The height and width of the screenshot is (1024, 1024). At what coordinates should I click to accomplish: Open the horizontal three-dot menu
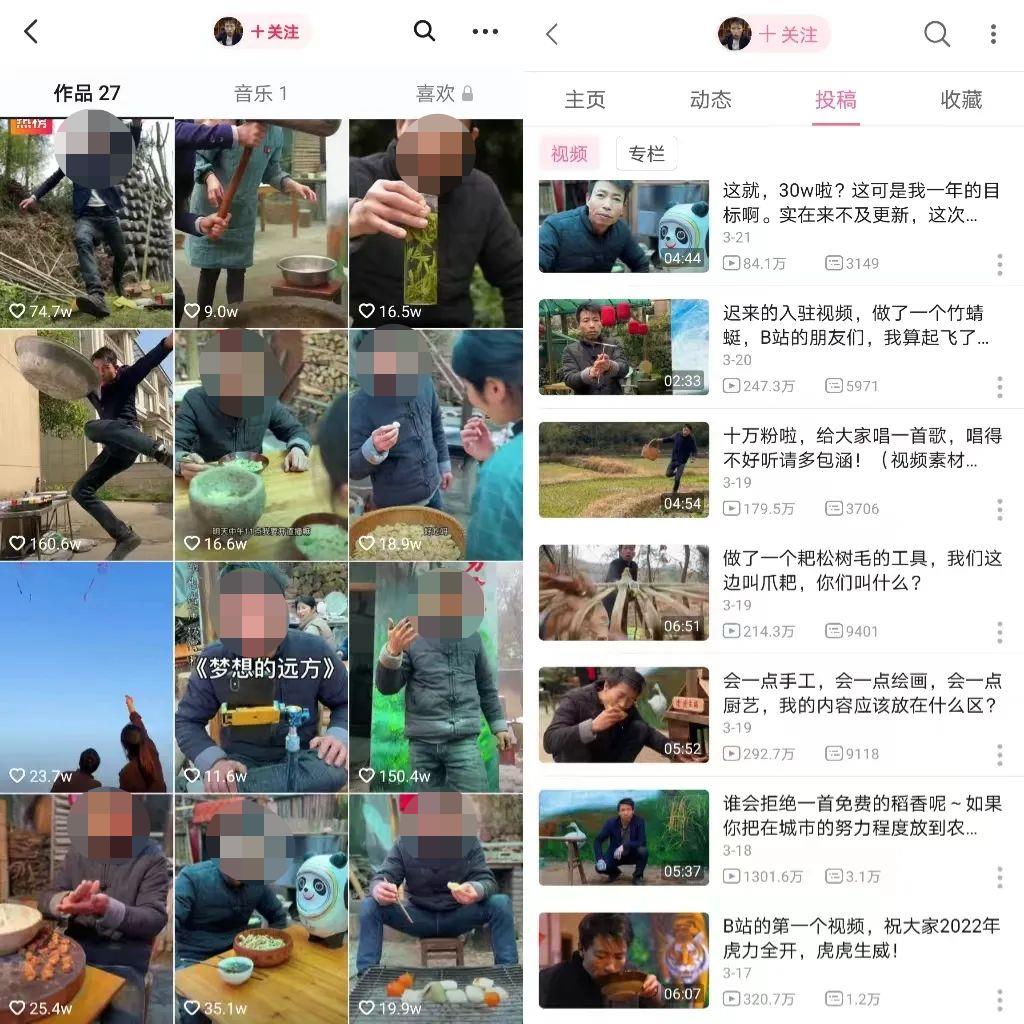coord(485,32)
